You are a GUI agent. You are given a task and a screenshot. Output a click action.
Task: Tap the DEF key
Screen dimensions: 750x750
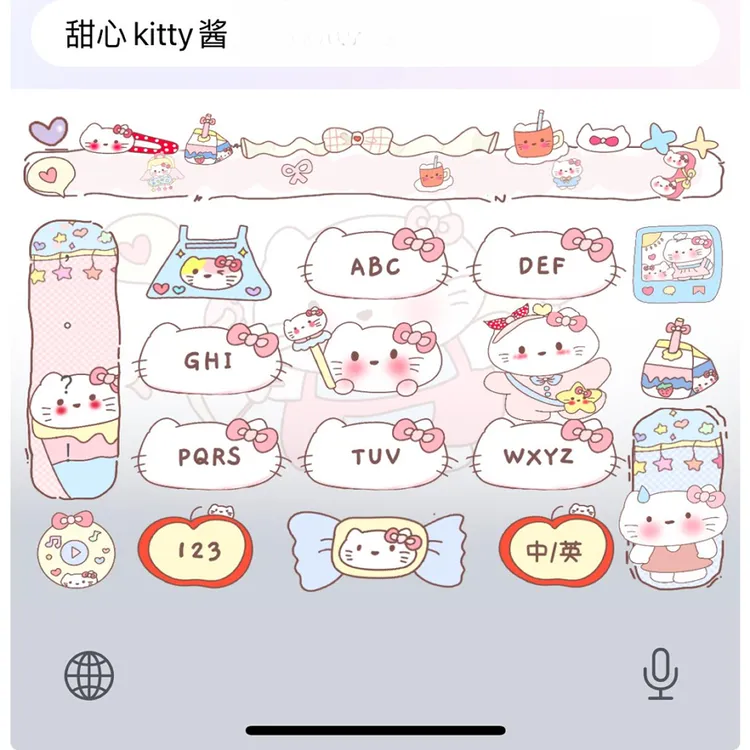click(541, 267)
